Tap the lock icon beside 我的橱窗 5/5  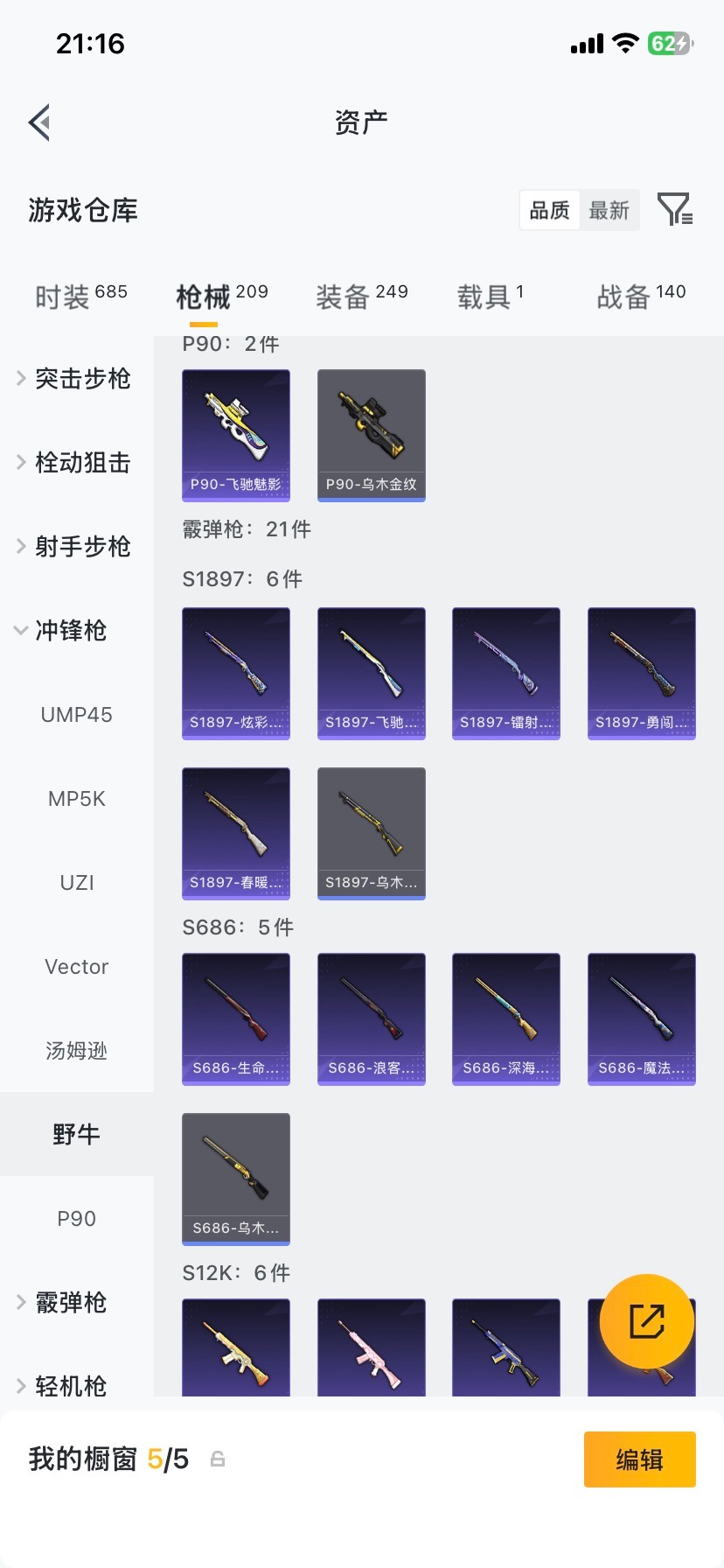pos(216,1459)
